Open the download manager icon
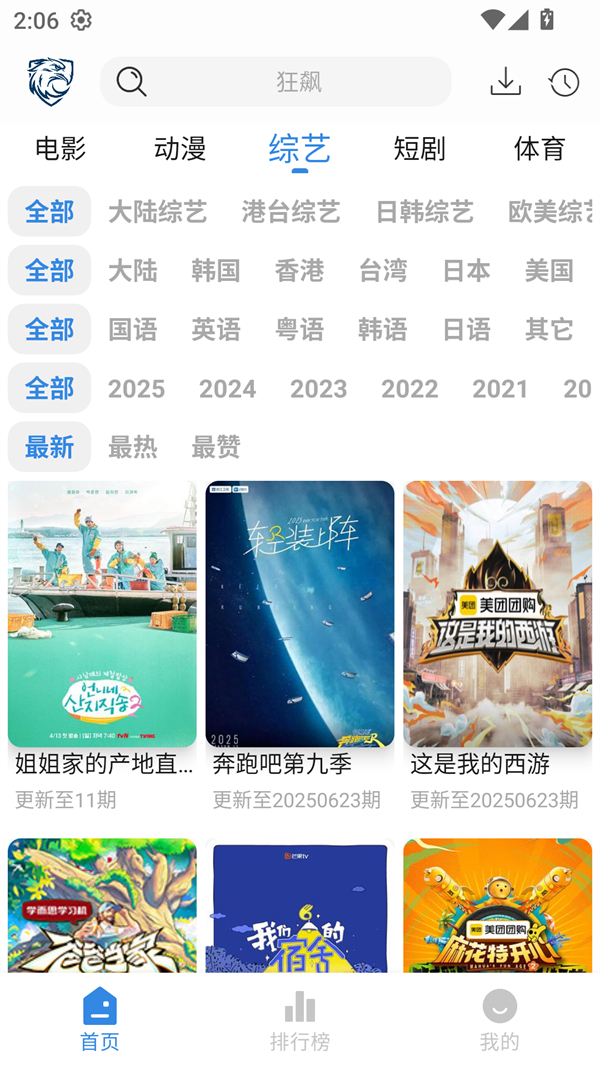600x1066 pixels. [505, 81]
